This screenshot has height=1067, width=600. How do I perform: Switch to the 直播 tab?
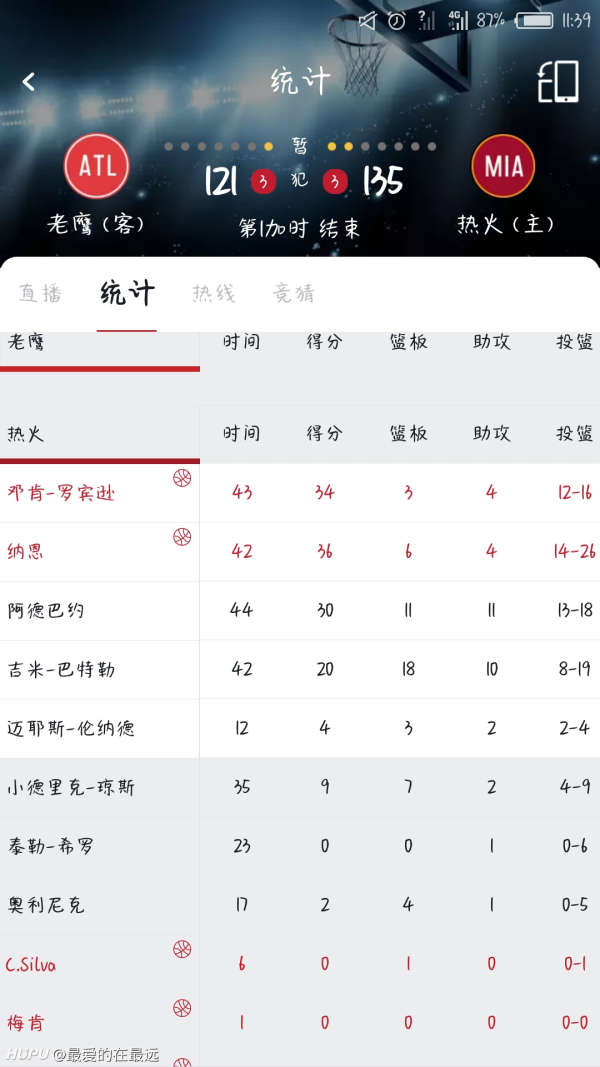(x=41, y=293)
